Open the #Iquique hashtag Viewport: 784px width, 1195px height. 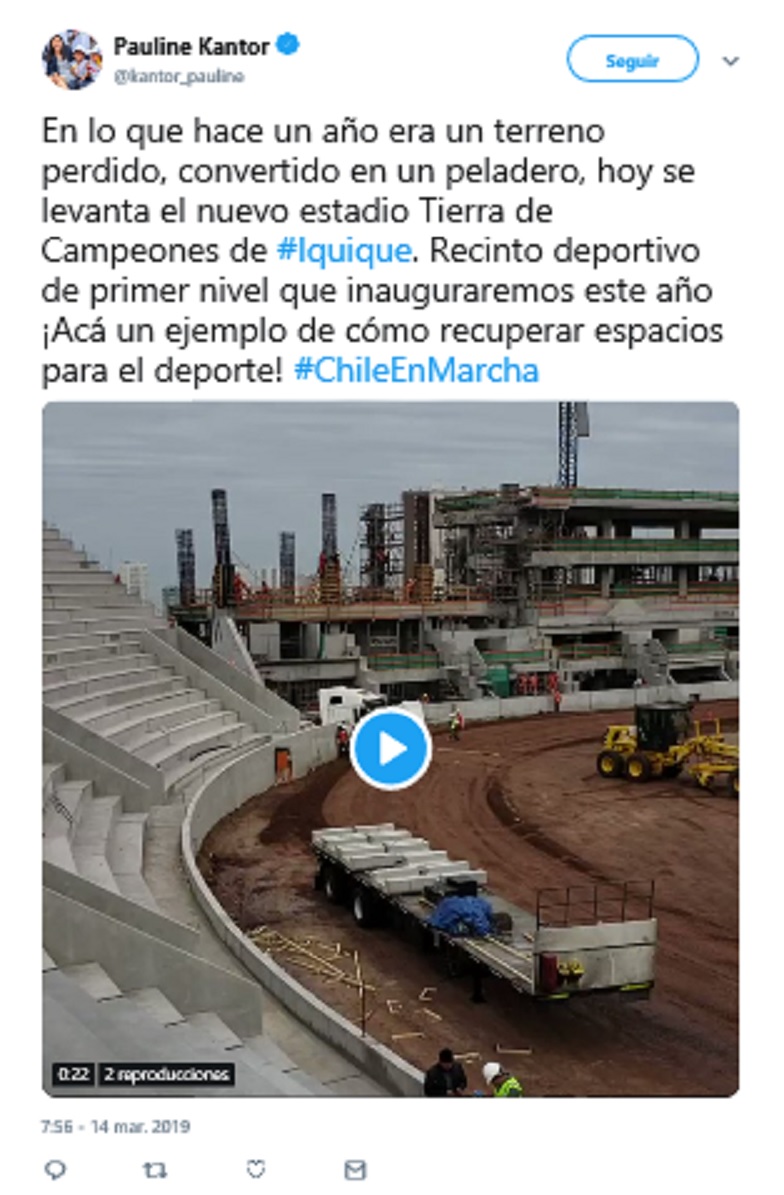[x=343, y=251]
